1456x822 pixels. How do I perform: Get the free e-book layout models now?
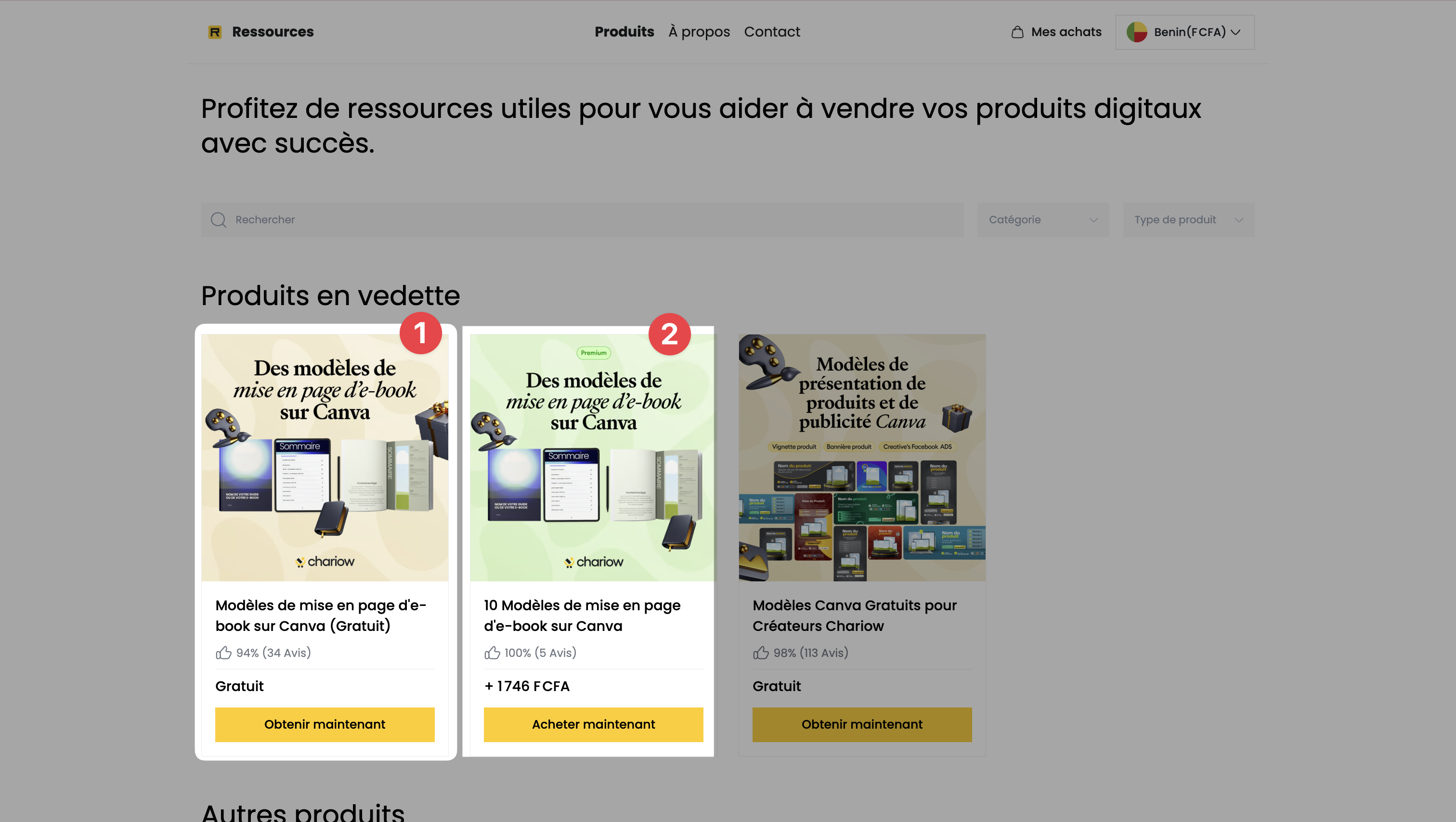pos(325,724)
